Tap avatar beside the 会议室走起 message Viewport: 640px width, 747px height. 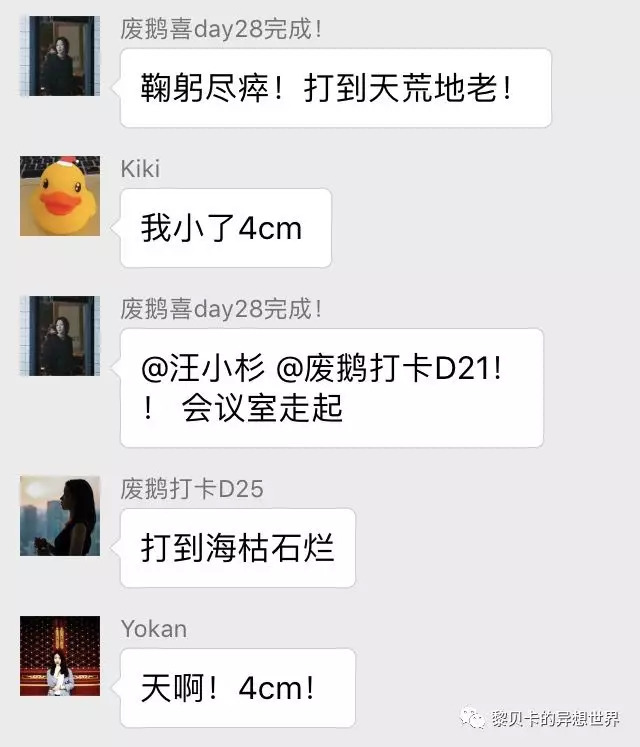pos(60,336)
